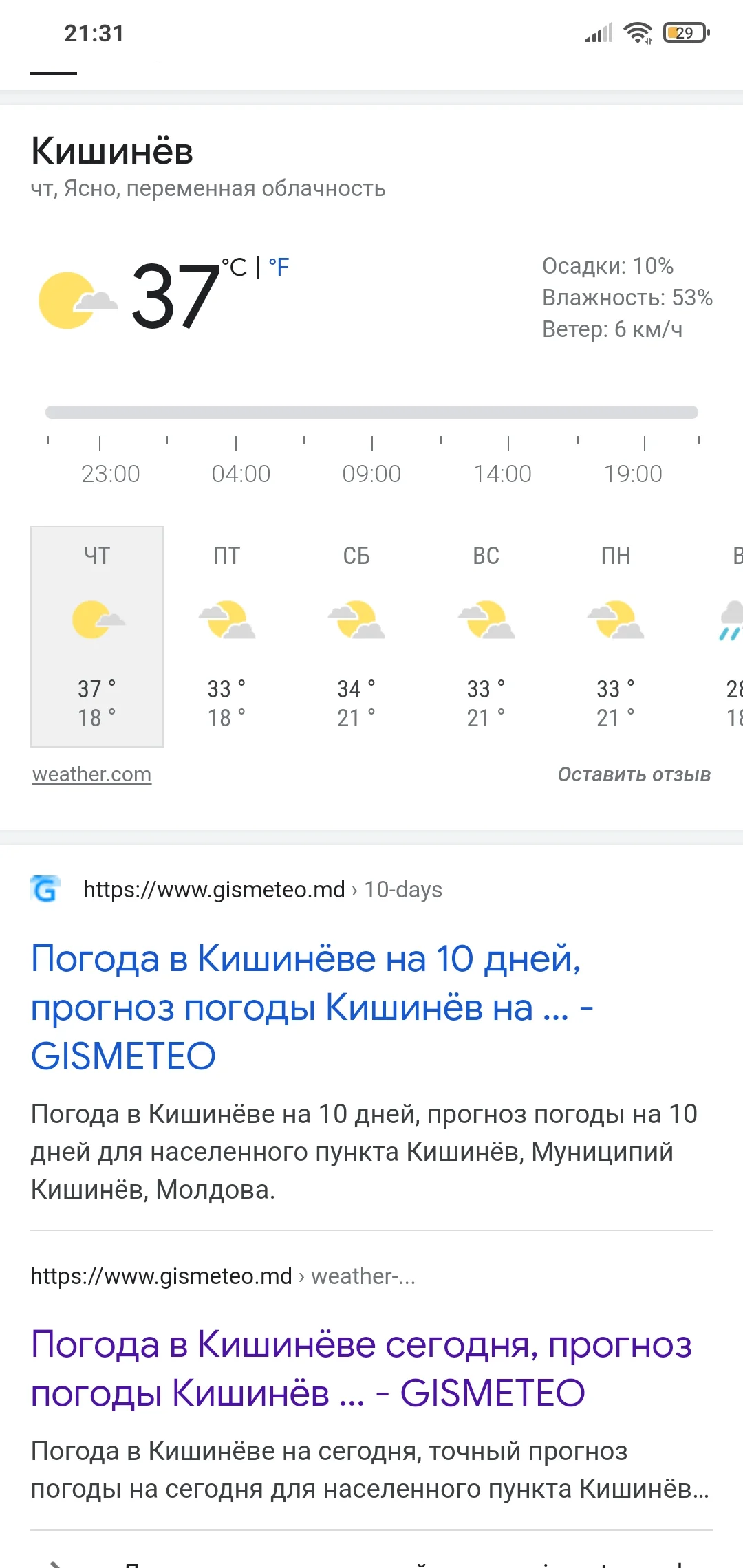Screen dimensions: 743x1568
Task: Click the Gismeteo favicon beside the URL
Action: pyautogui.click(x=43, y=889)
